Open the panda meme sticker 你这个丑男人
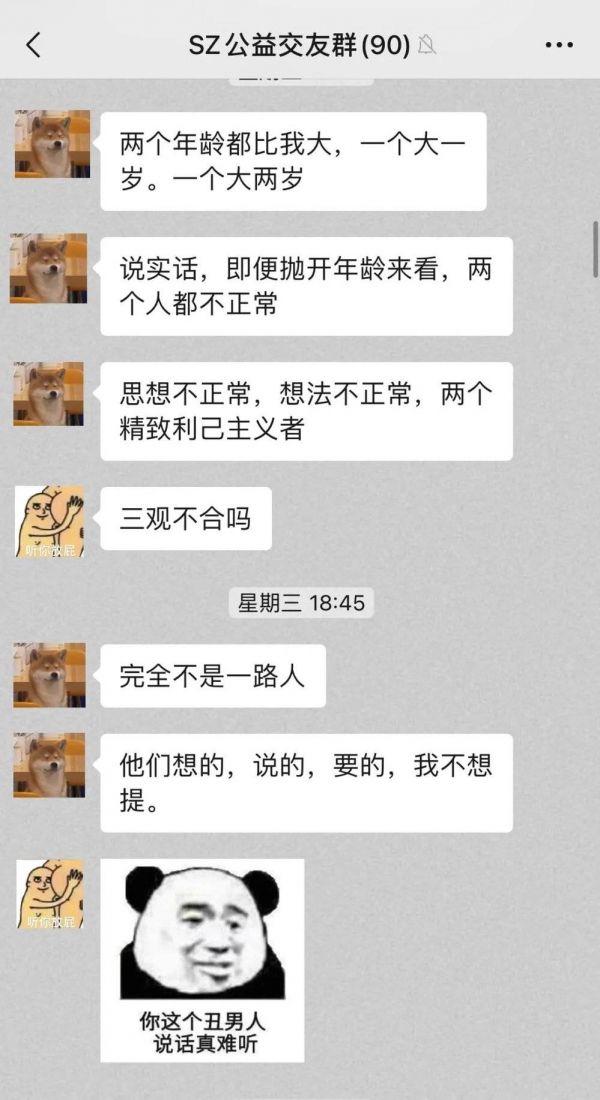The height and width of the screenshot is (1100, 600). (202, 959)
